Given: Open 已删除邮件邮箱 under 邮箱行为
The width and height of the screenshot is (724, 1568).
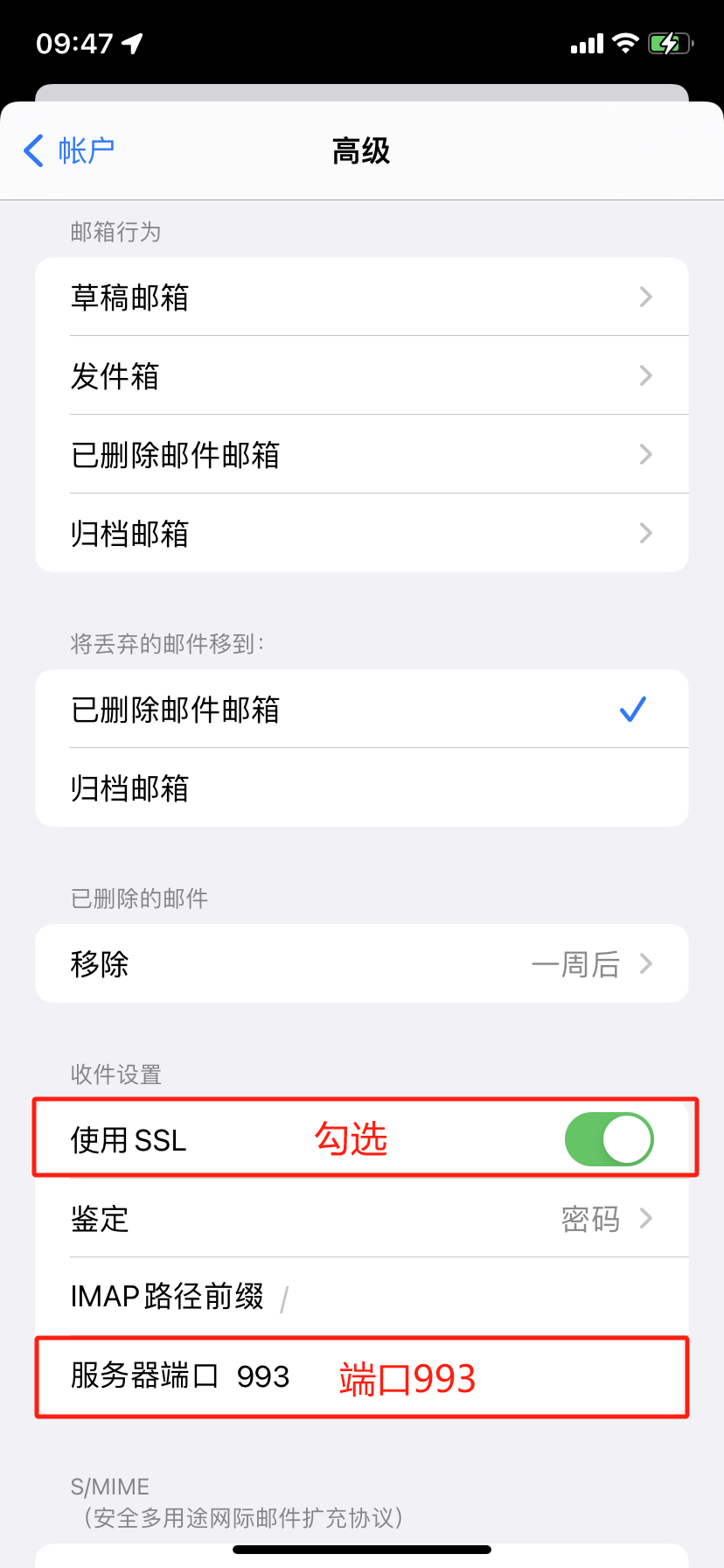Looking at the screenshot, I should click(362, 454).
